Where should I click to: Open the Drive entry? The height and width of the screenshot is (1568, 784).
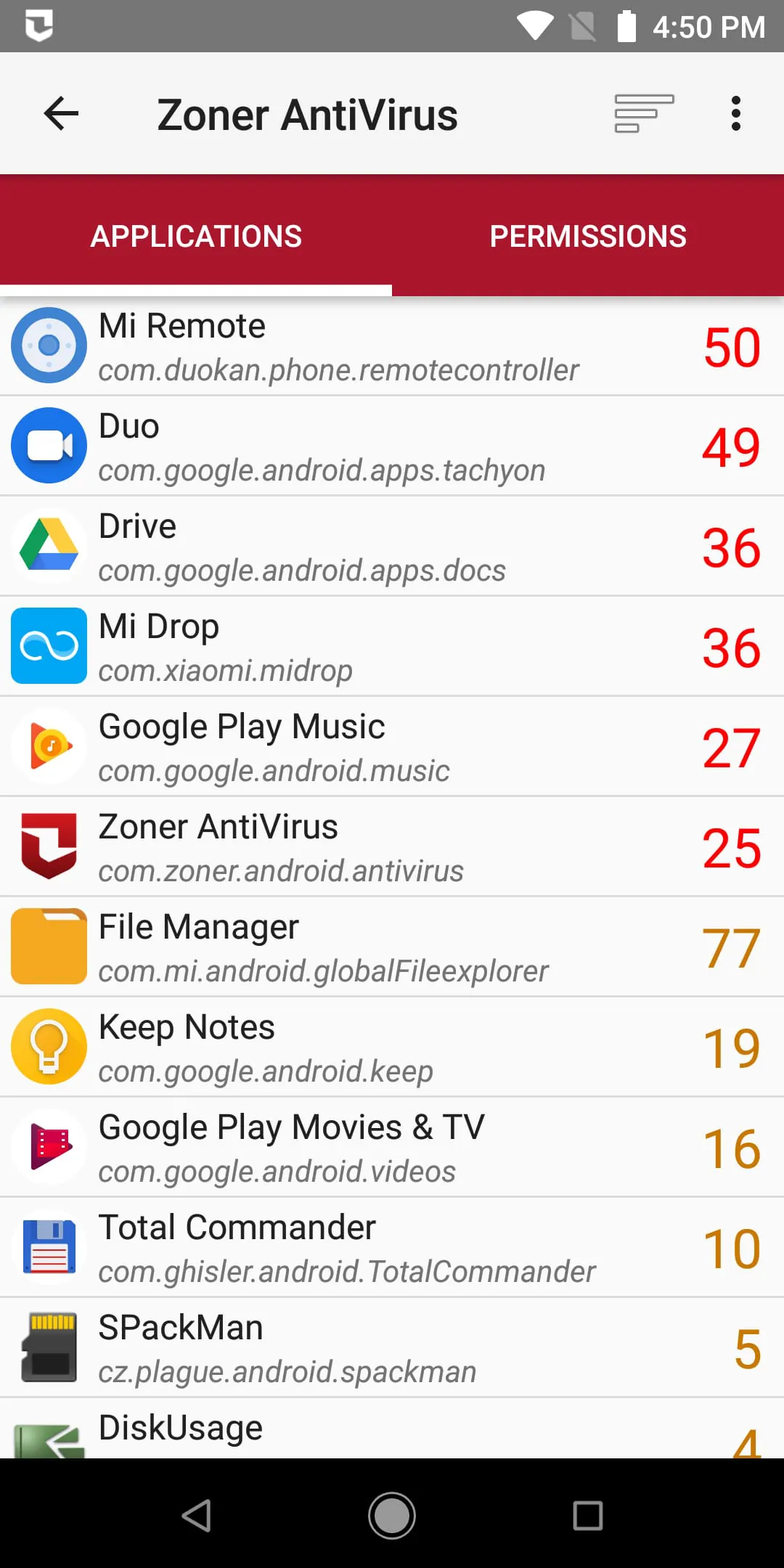392,547
